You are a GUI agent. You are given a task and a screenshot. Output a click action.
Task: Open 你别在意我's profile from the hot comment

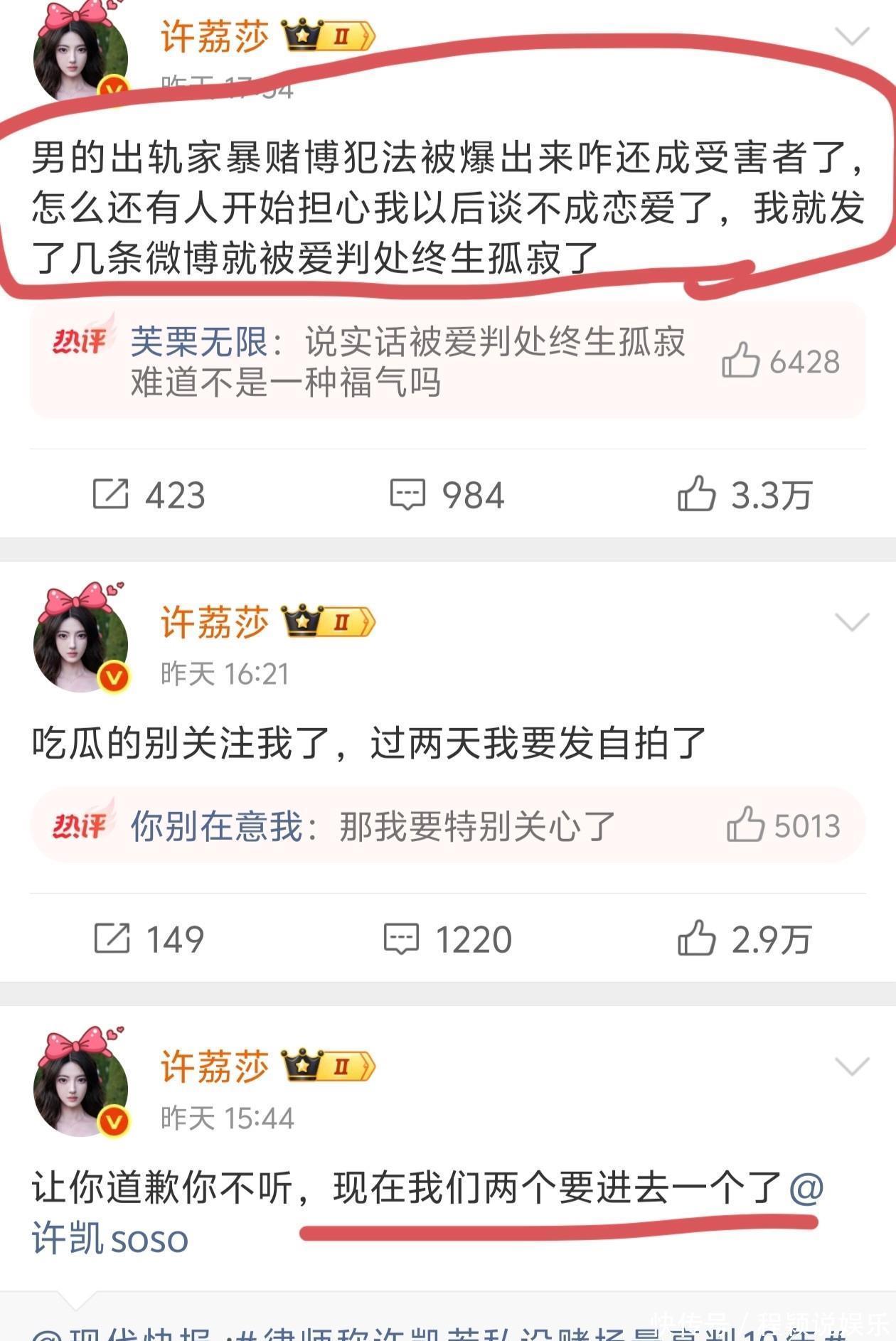216,826
